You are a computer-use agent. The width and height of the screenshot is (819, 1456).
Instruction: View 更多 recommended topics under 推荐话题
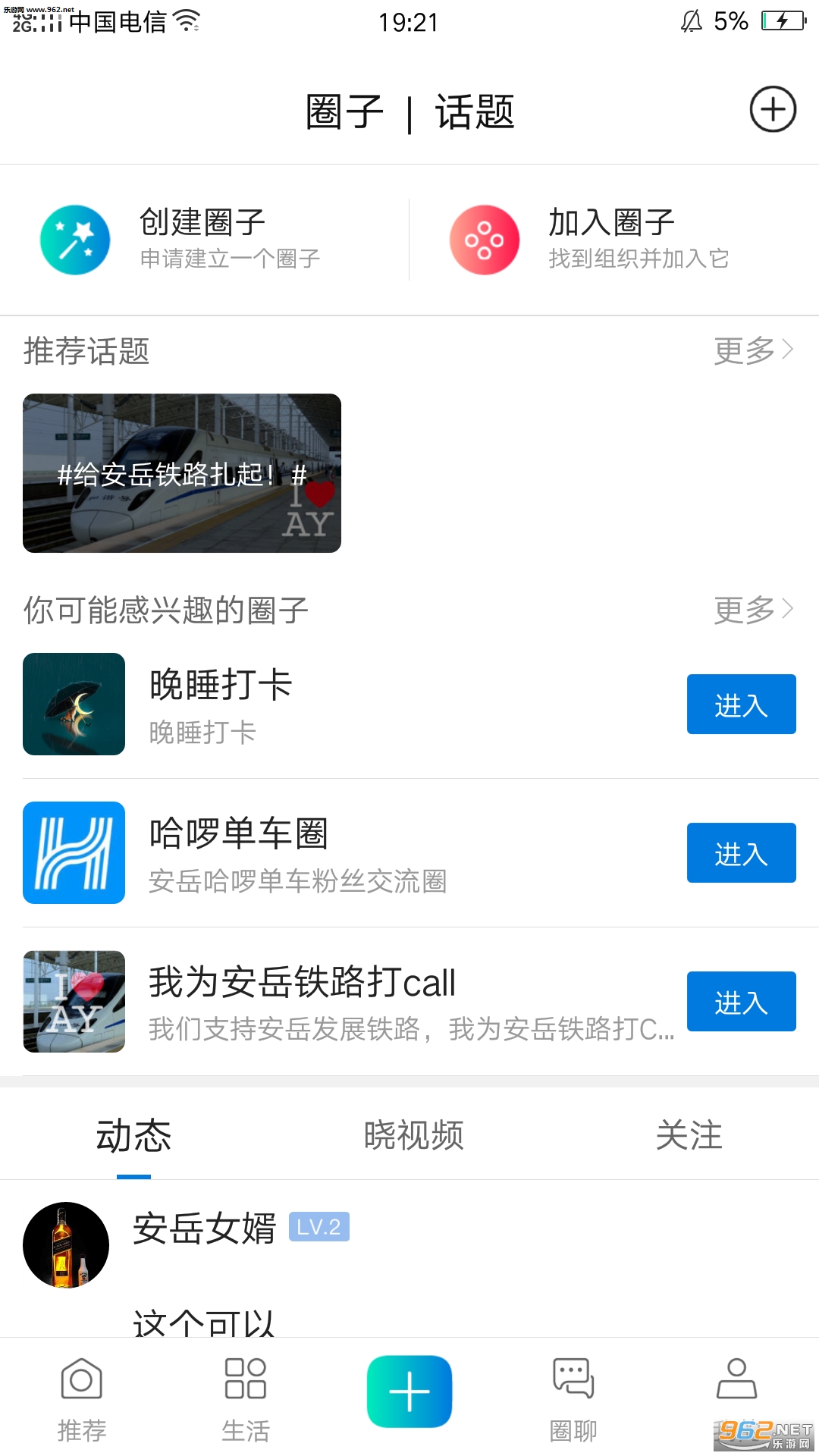753,350
